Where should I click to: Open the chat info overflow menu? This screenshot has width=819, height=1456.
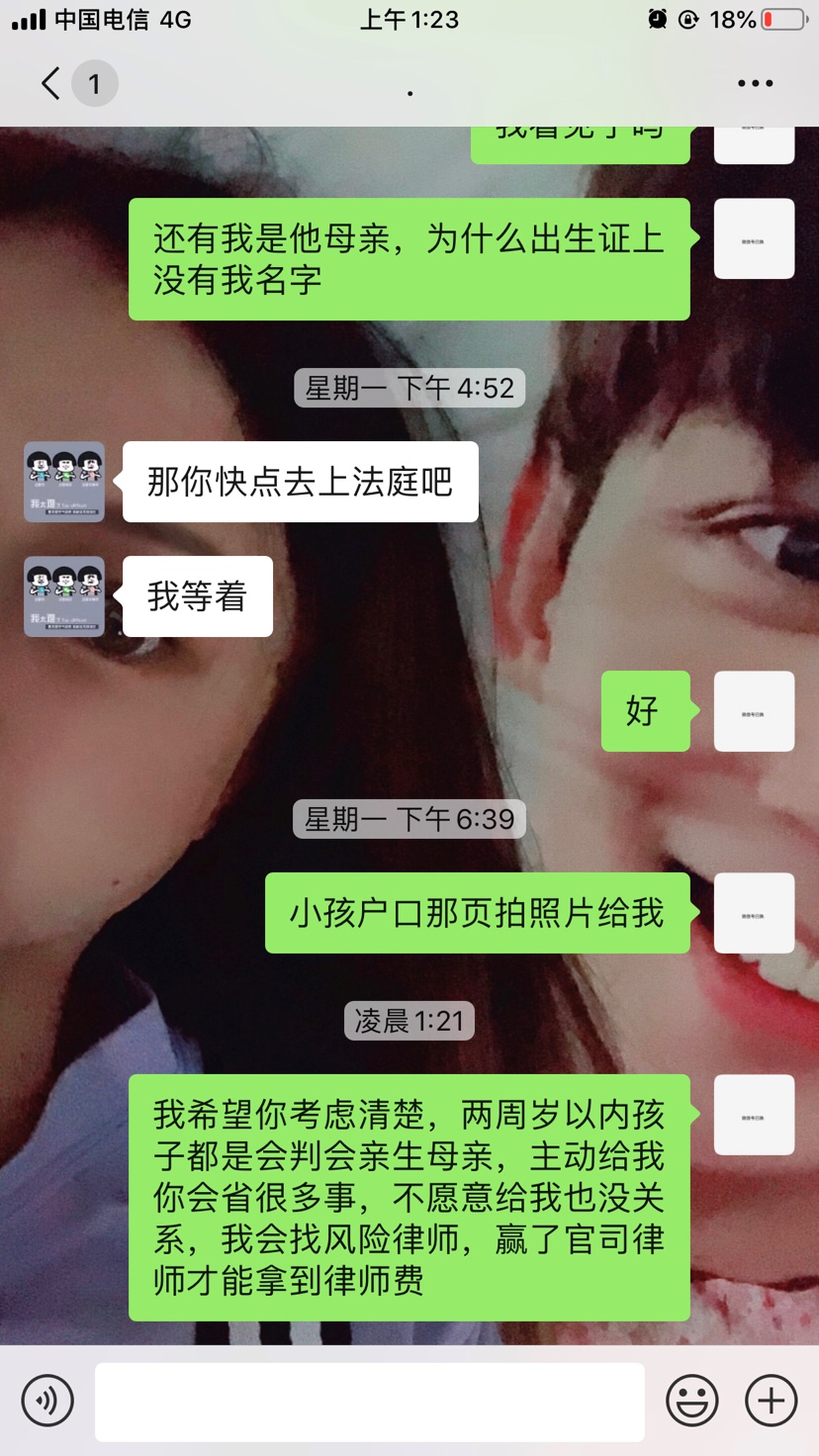click(755, 84)
